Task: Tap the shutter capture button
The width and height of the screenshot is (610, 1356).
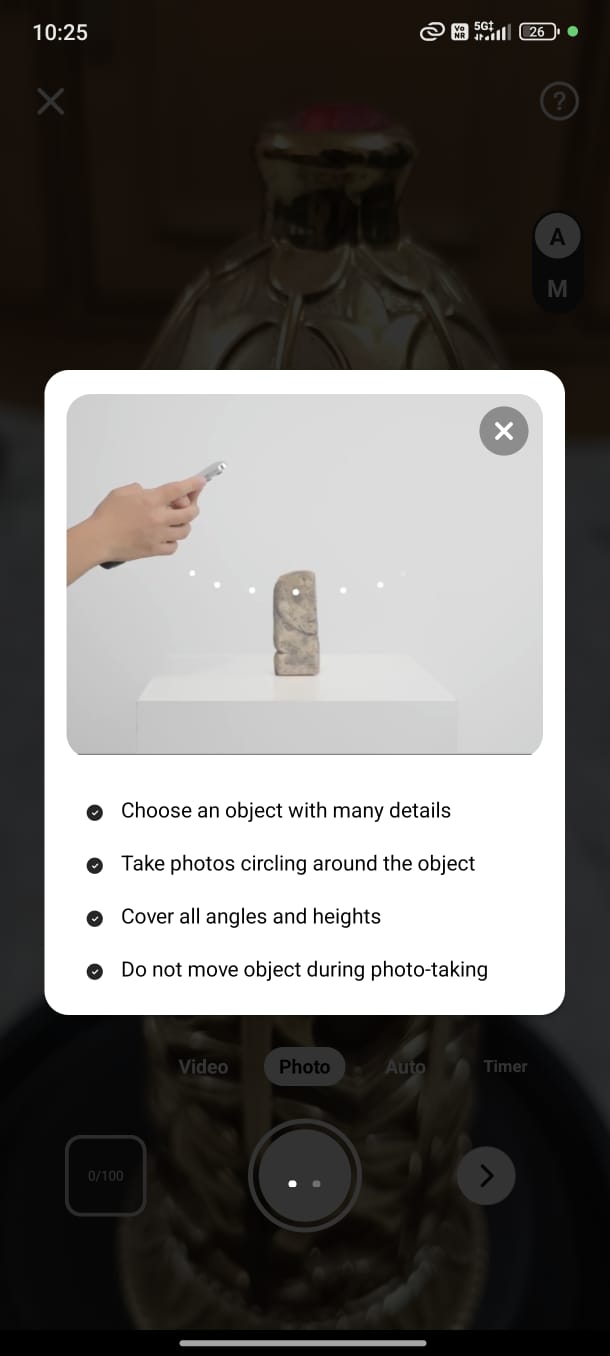Action: tap(304, 1176)
